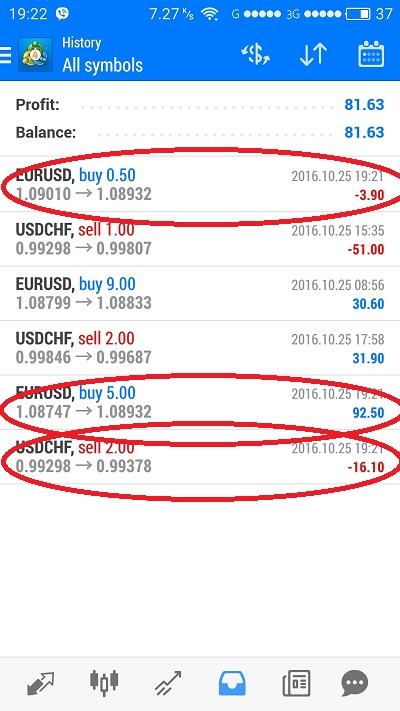Screen dimensions: 400x711
Task: Open the EURUSD buy 5.00 trade
Action: coord(200,402)
